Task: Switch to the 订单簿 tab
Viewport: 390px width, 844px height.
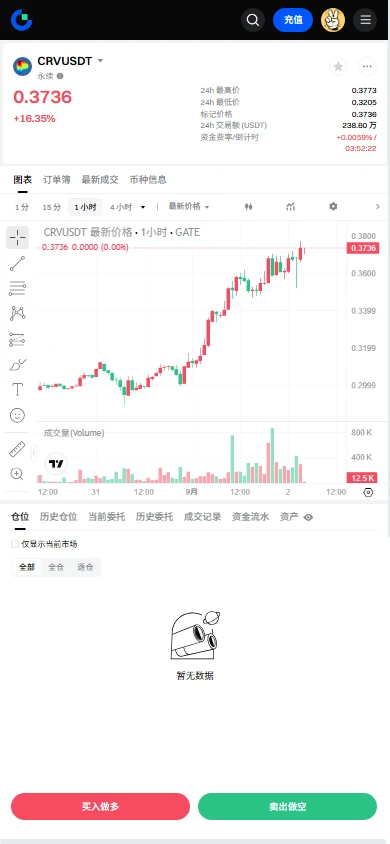Action: click(x=56, y=180)
